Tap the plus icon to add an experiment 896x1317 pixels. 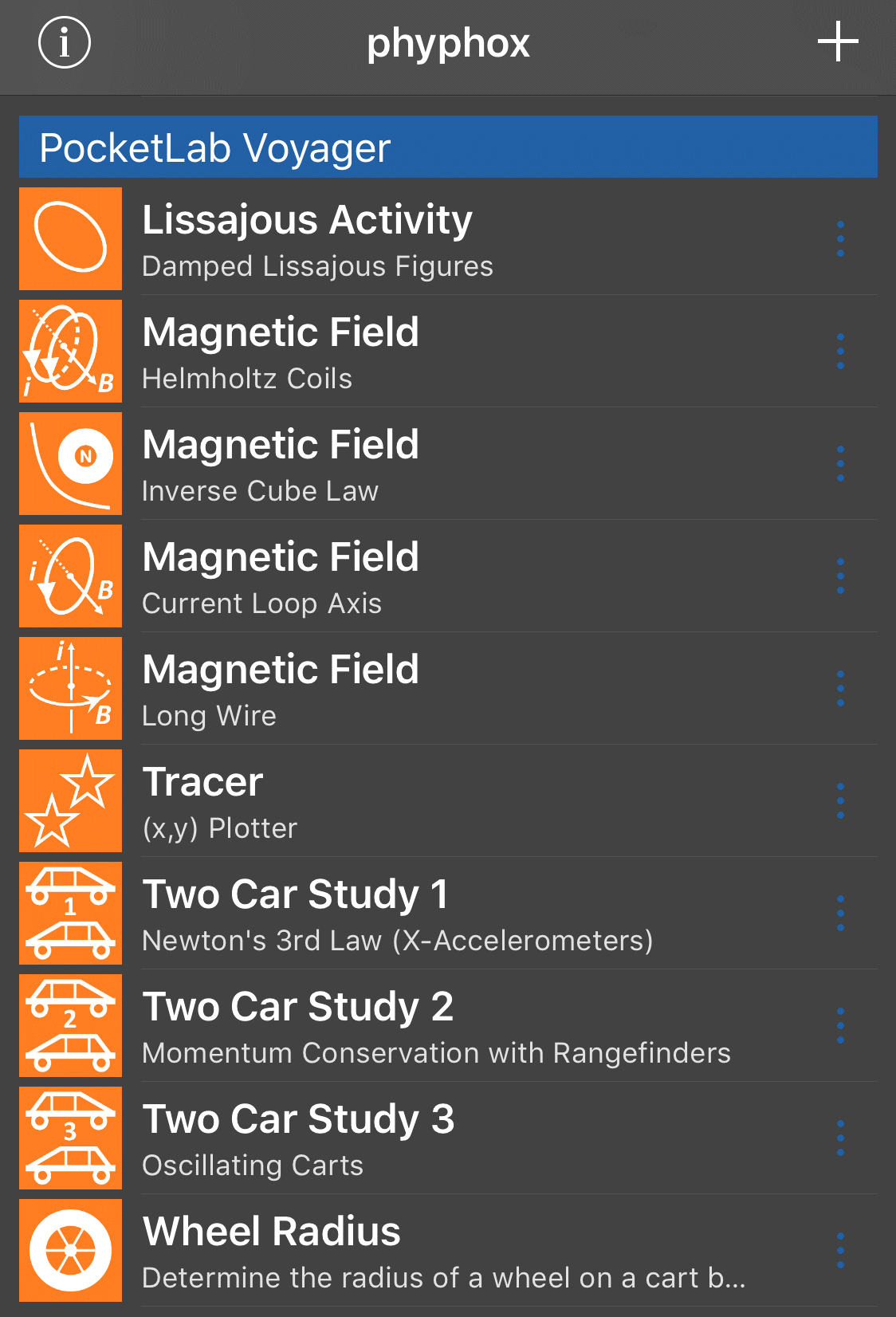(x=838, y=42)
